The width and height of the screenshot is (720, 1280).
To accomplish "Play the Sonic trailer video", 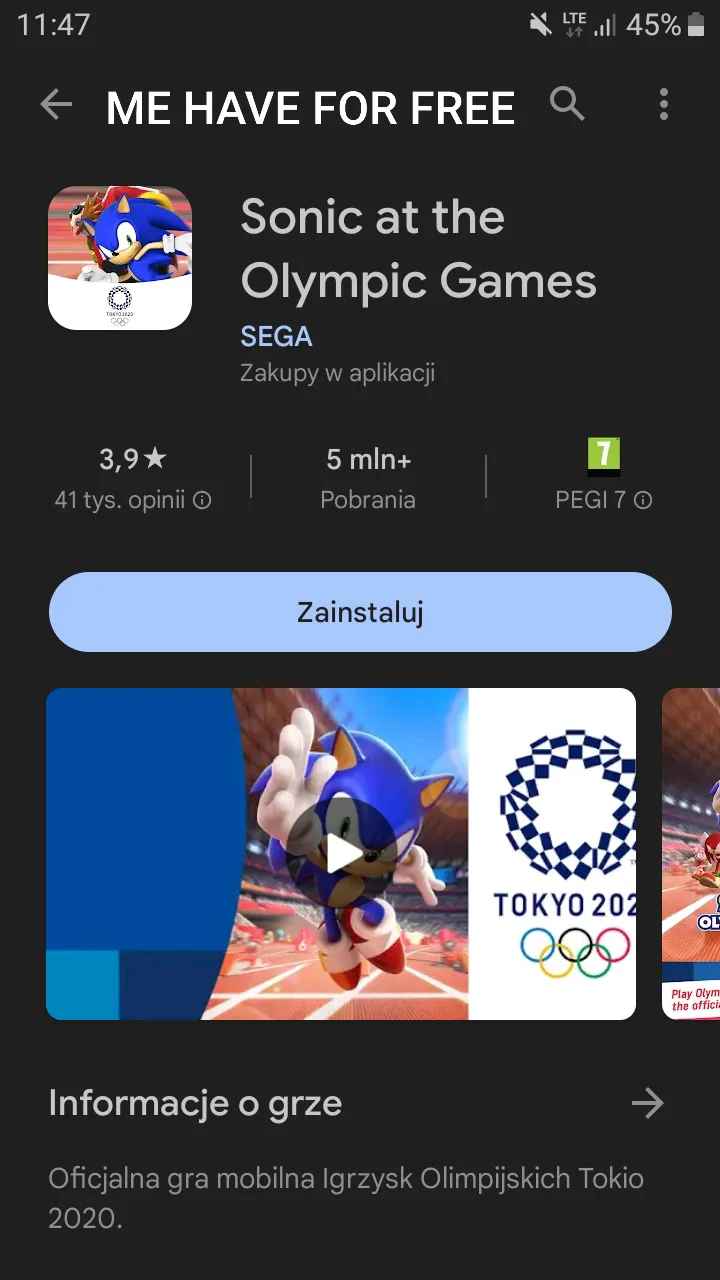I will tap(341, 854).
